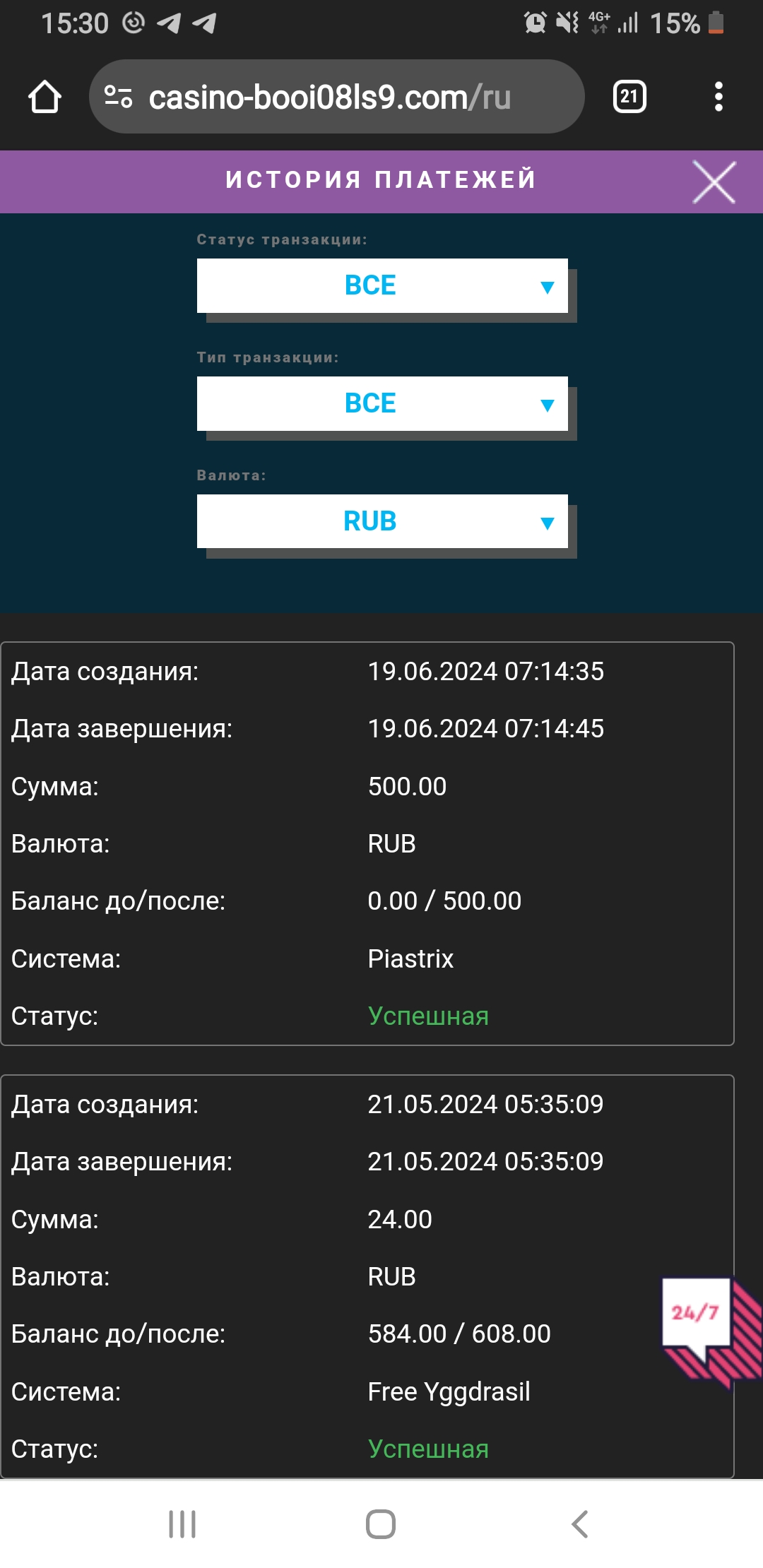
Task: Edit the casino site URL
Action: [329, 97]
